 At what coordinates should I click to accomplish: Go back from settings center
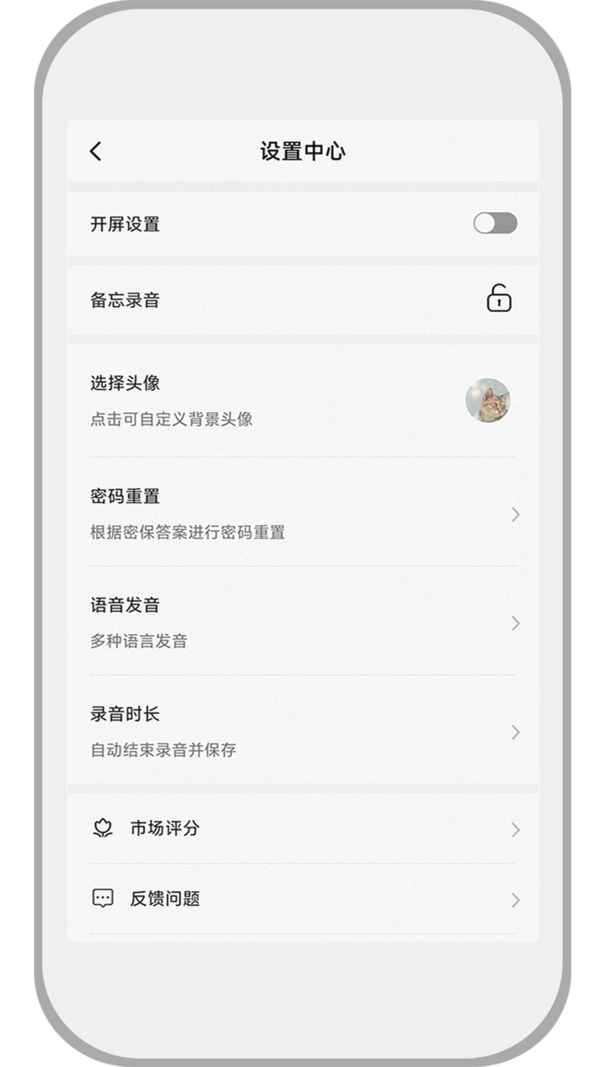(x=96, y=151)
